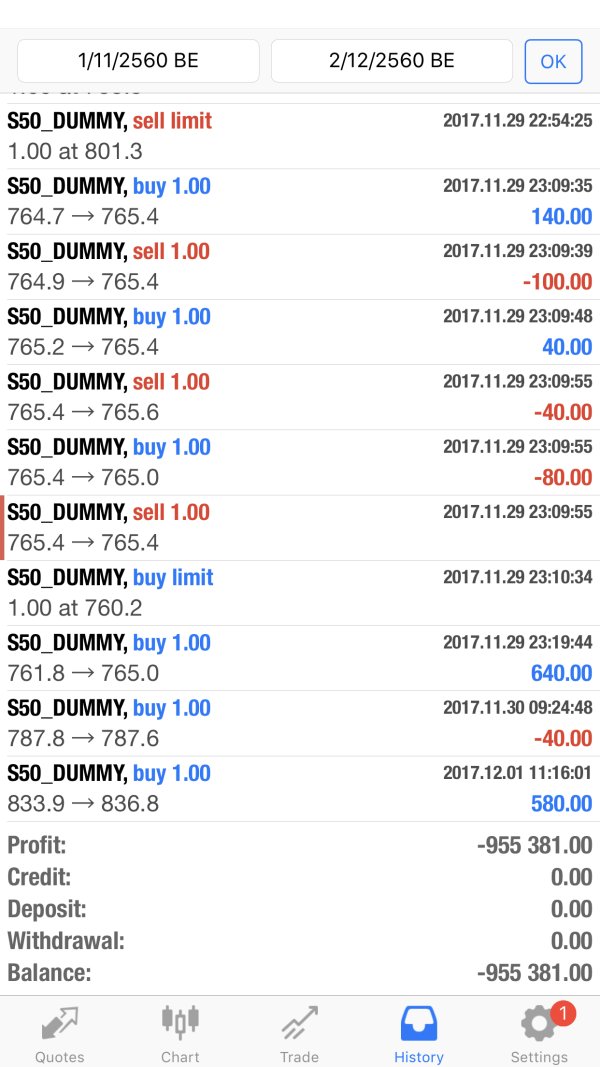View the buy deal 765.2 → 765.4
600x1067 pixels.
(x=300, y=331)
